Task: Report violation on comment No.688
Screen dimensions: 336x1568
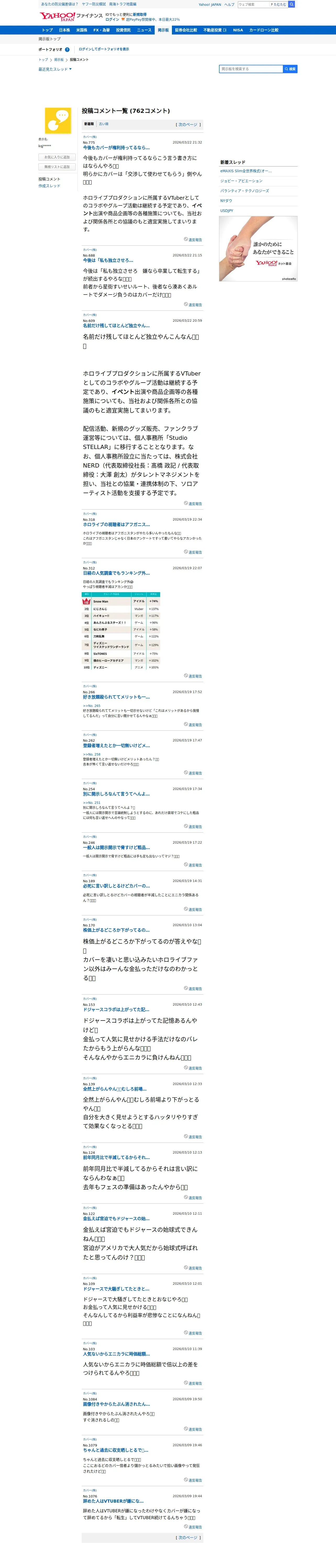Action: click(193, 305)
